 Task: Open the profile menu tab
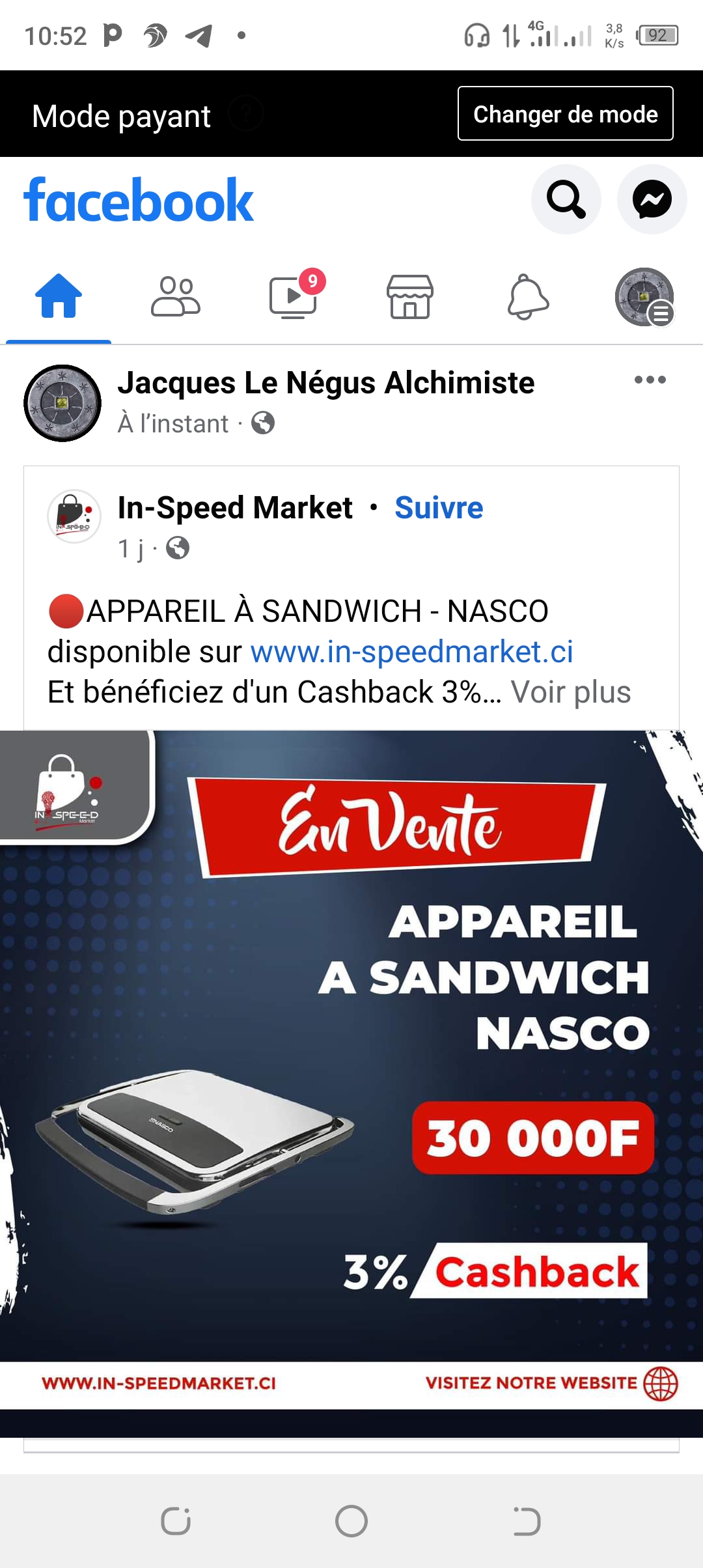(x=644, y=296)
